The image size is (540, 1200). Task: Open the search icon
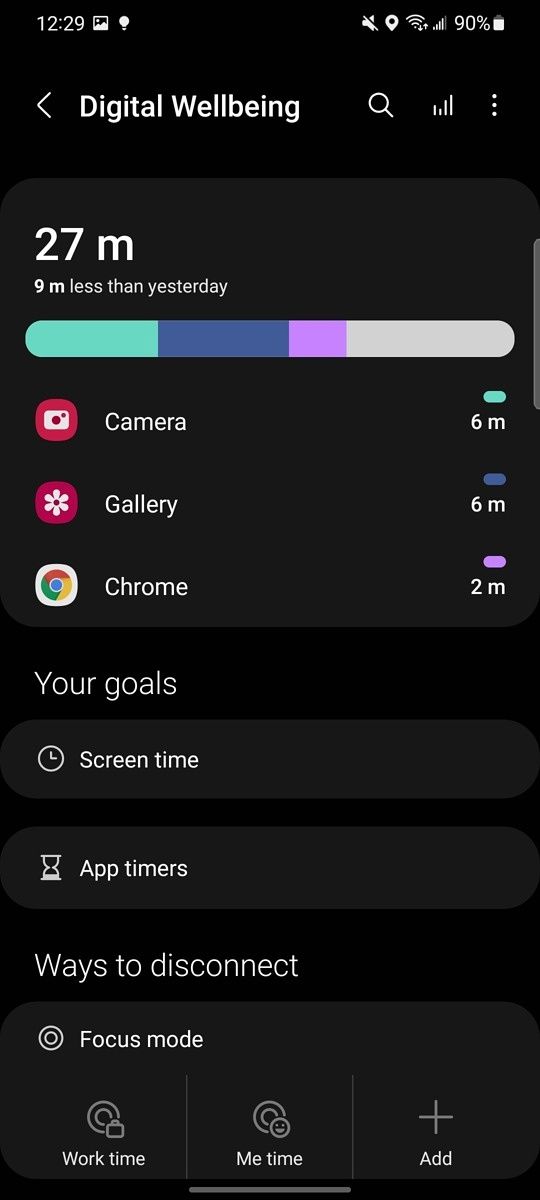pyautogui.click(x=381, y=106)
